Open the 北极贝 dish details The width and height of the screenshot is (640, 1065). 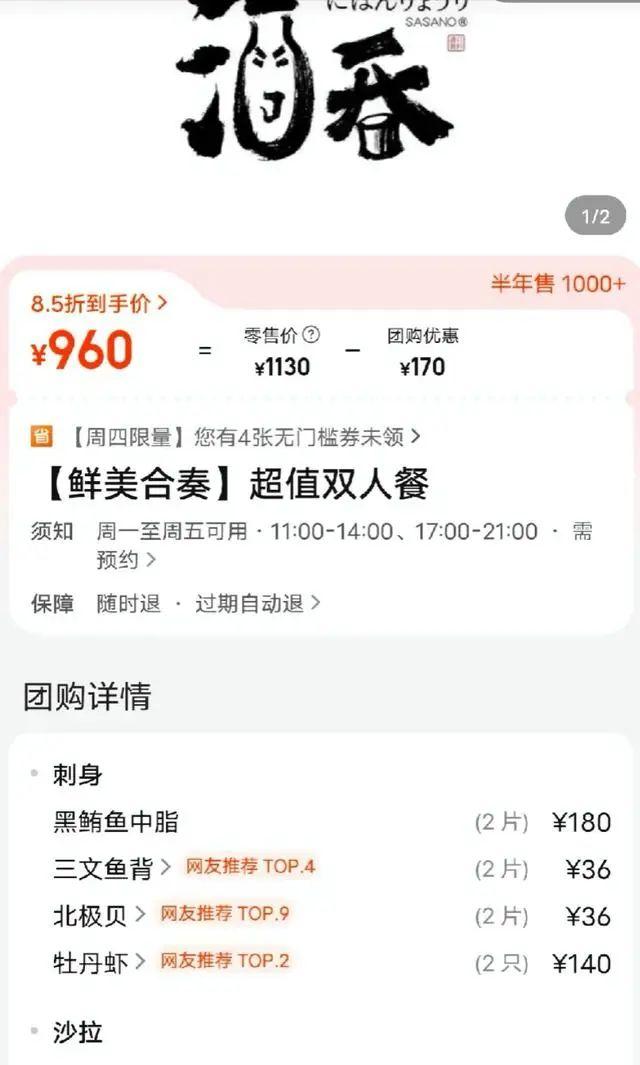pos(99,915)
